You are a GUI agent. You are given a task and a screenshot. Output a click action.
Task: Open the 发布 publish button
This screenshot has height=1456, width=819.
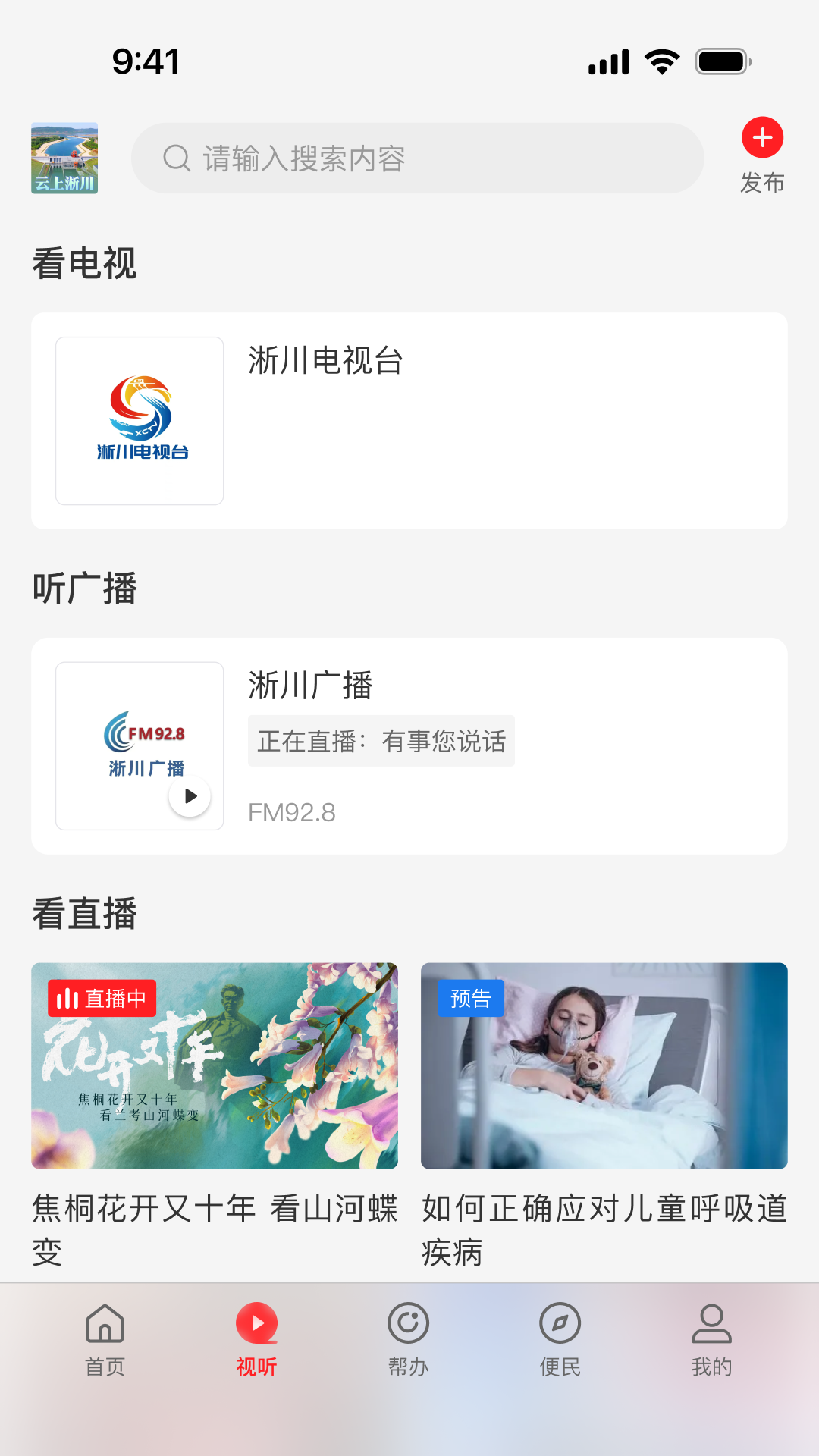[x=762, y=155]
